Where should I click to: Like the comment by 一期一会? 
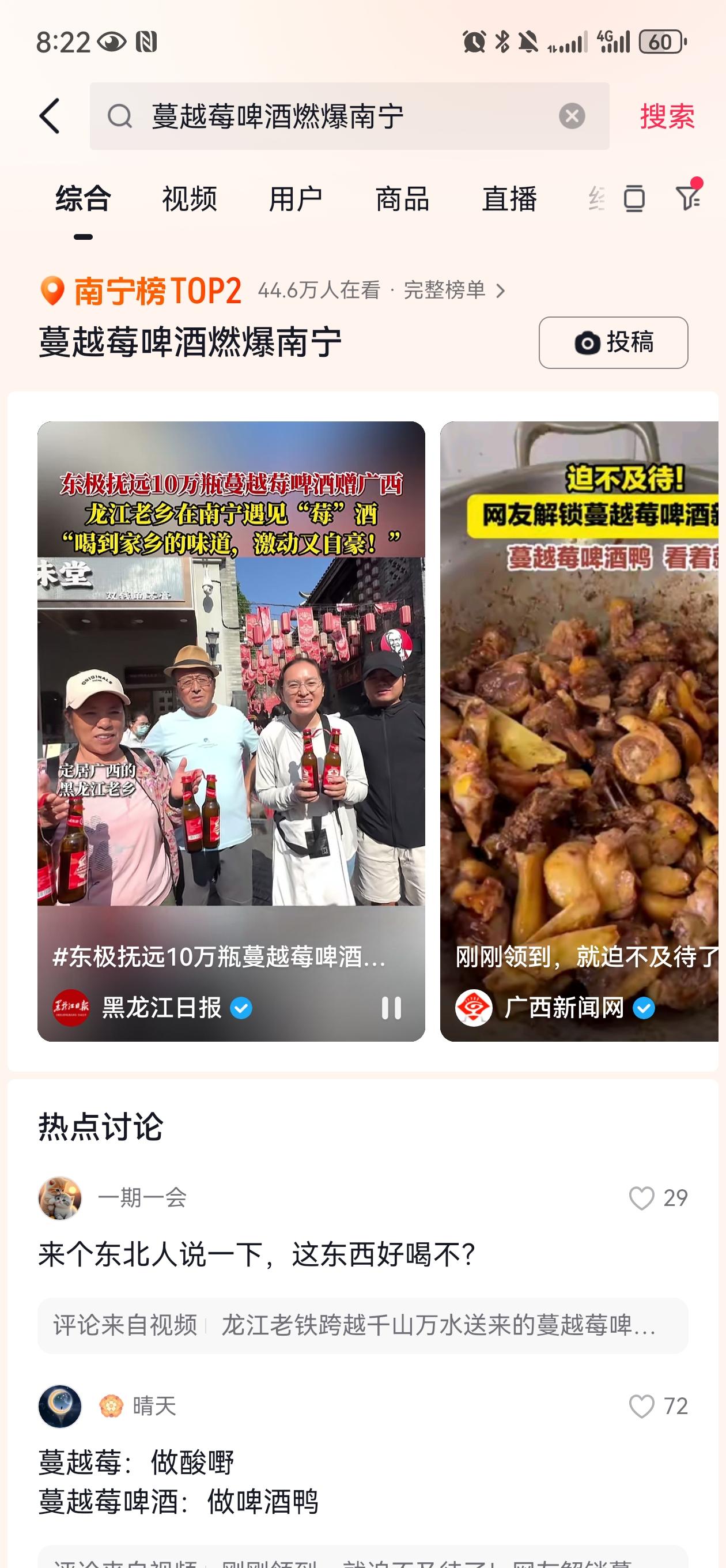[641, 1198]
